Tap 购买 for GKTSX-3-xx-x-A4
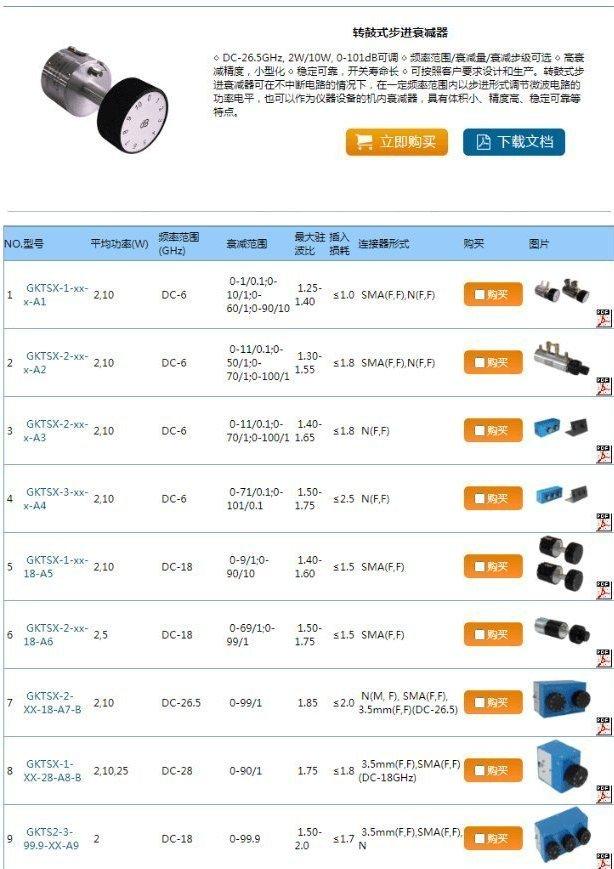Image resolution: width=614 pixels, height=869 pixels. [492, 499]
